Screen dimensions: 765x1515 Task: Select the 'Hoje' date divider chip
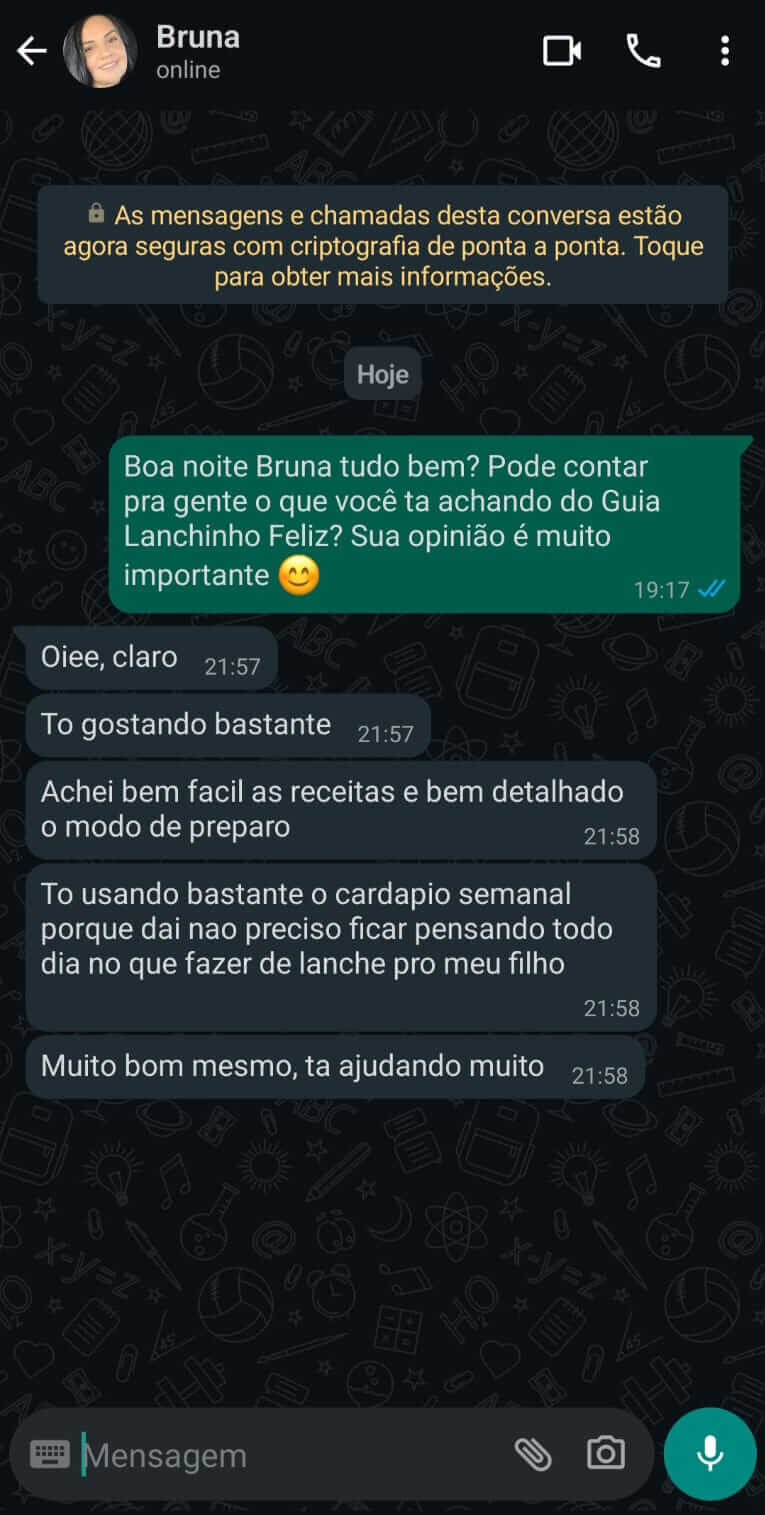(382, 373)
